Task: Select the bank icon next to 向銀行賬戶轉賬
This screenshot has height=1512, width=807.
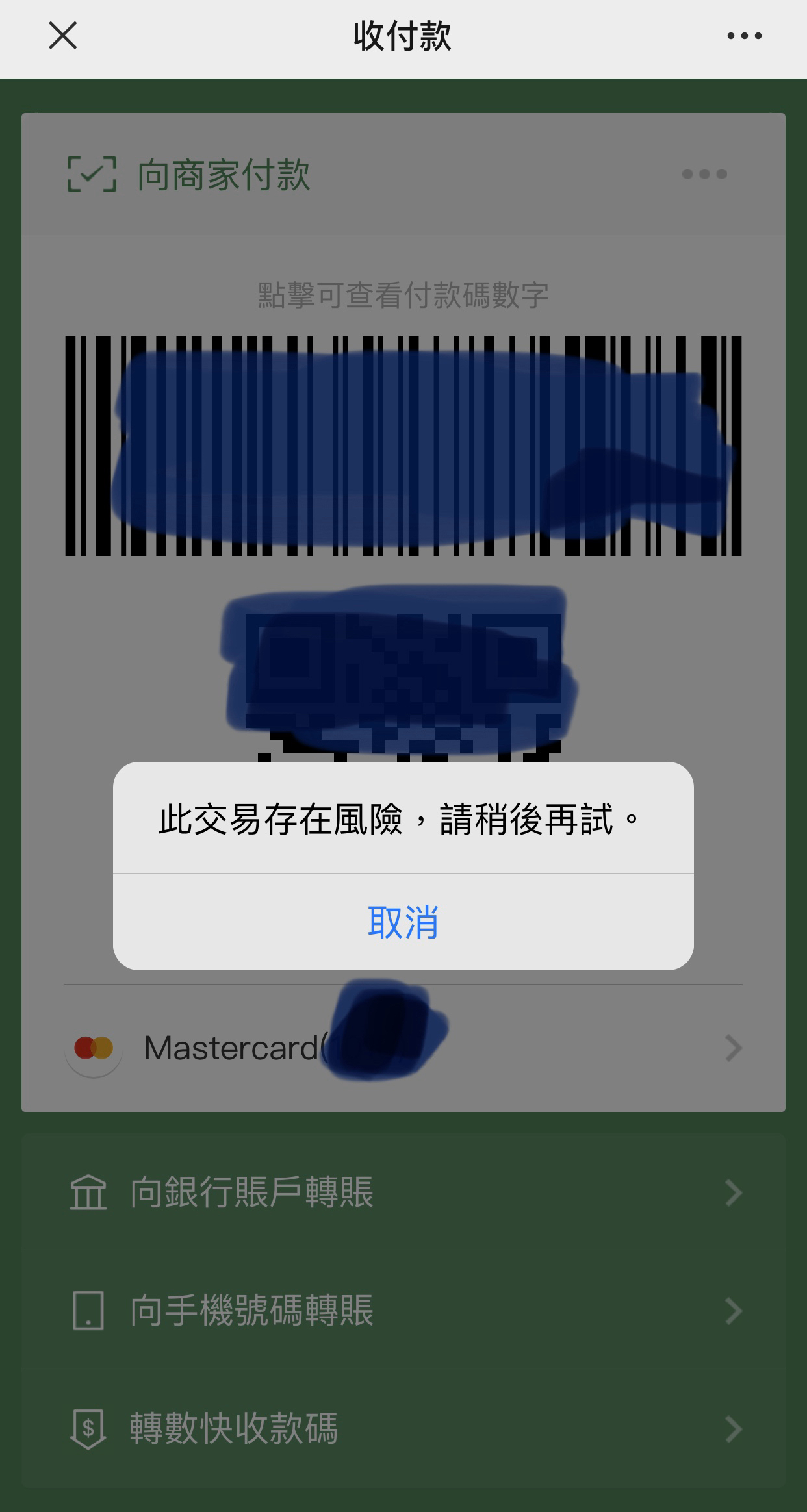Action: point(90,1192)
